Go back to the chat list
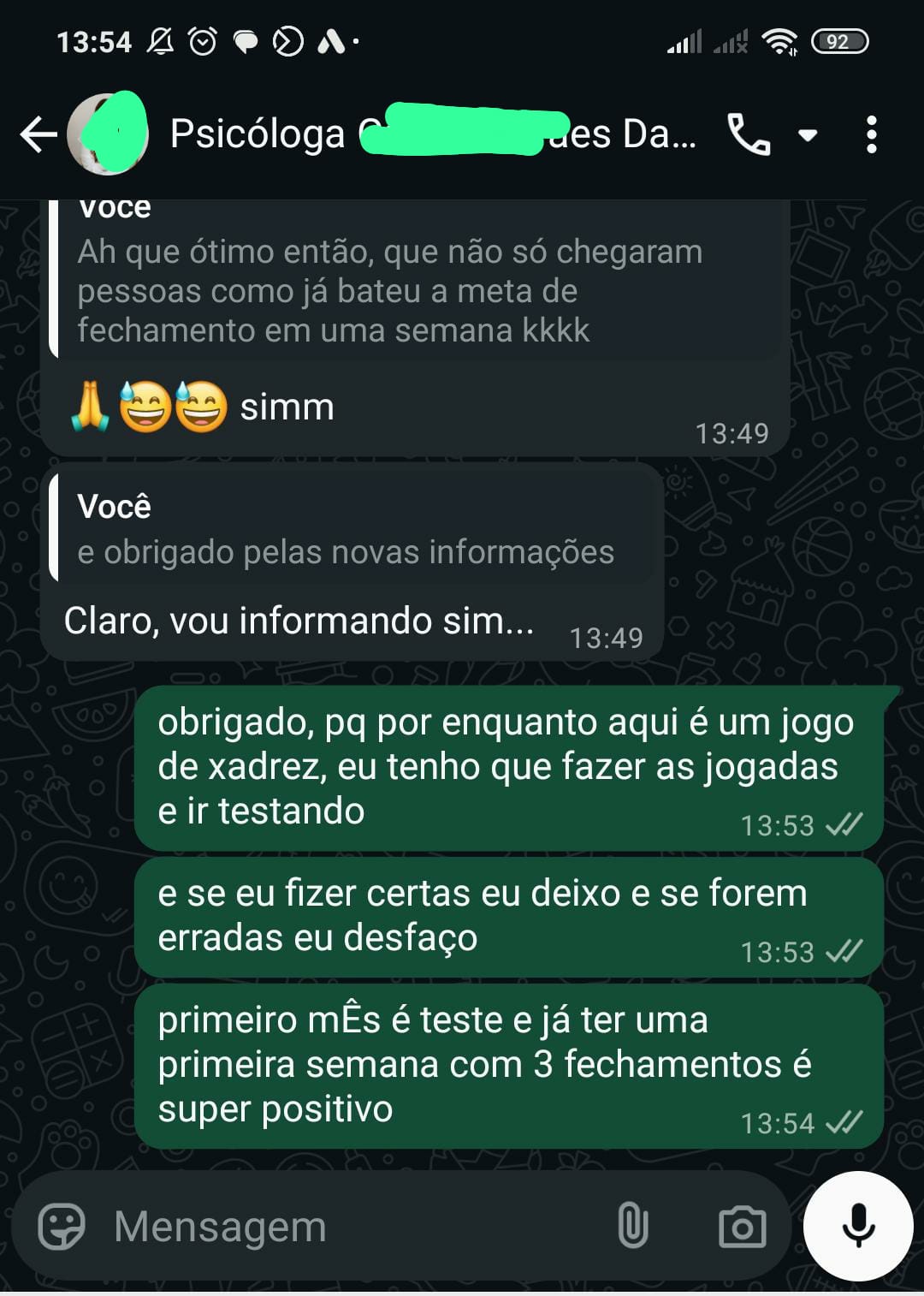Screen dimensions: 924x1296 tap(38, 134)
